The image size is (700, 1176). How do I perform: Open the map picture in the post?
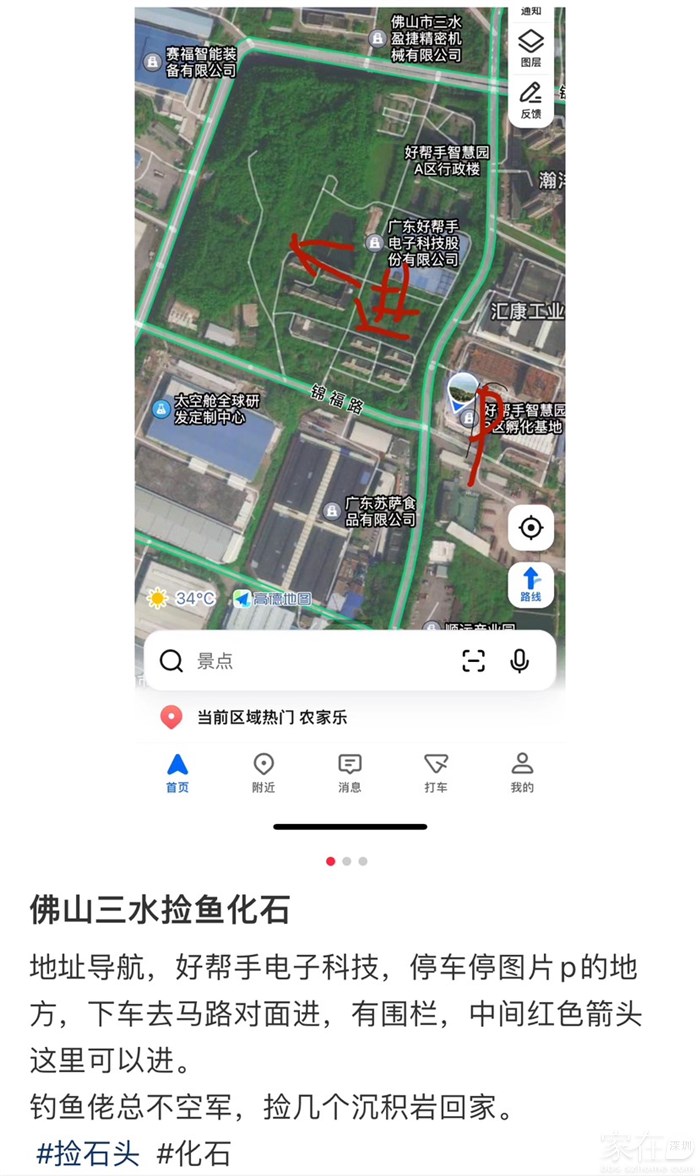pyautogui.click(x=350, y=400)
